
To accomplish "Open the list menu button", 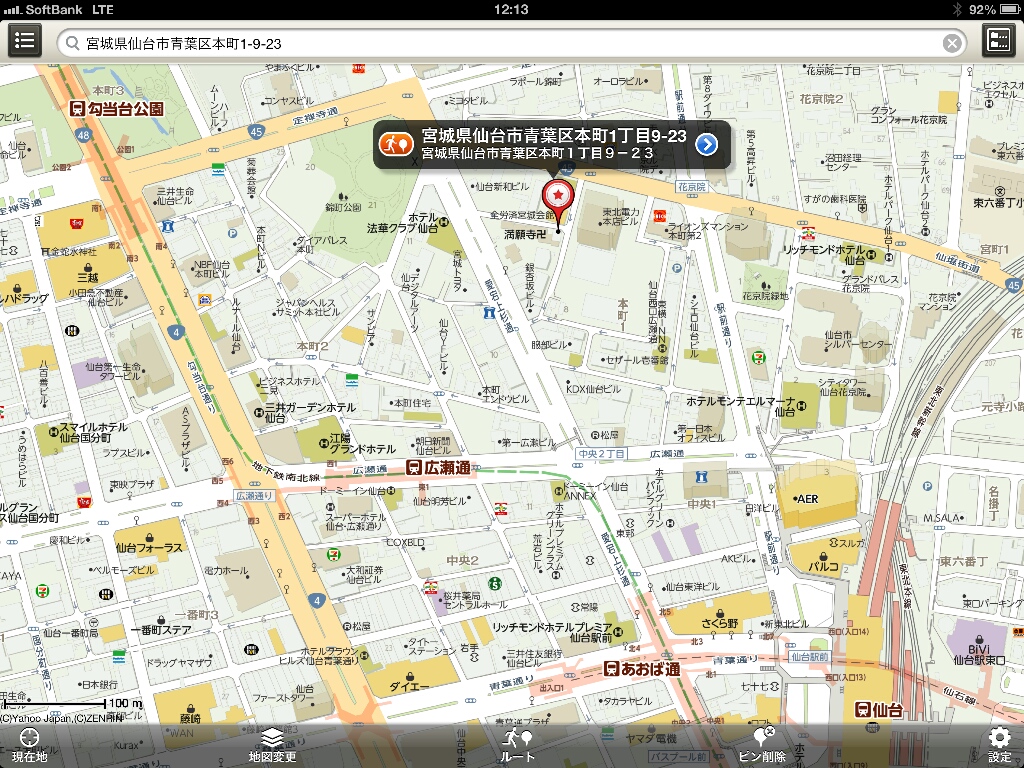I will click(25, 41).
